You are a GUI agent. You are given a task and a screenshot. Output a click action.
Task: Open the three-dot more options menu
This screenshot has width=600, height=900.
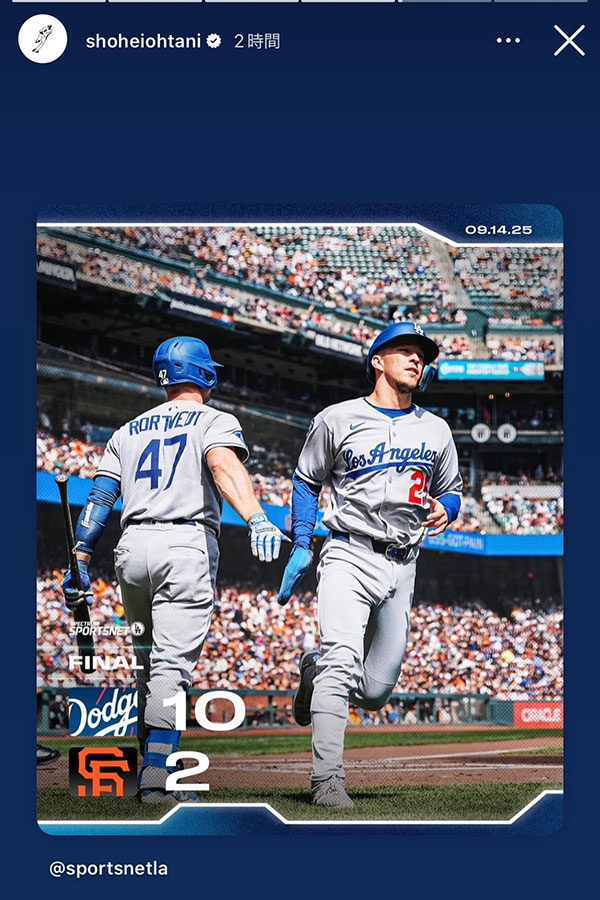coord(508,41)
